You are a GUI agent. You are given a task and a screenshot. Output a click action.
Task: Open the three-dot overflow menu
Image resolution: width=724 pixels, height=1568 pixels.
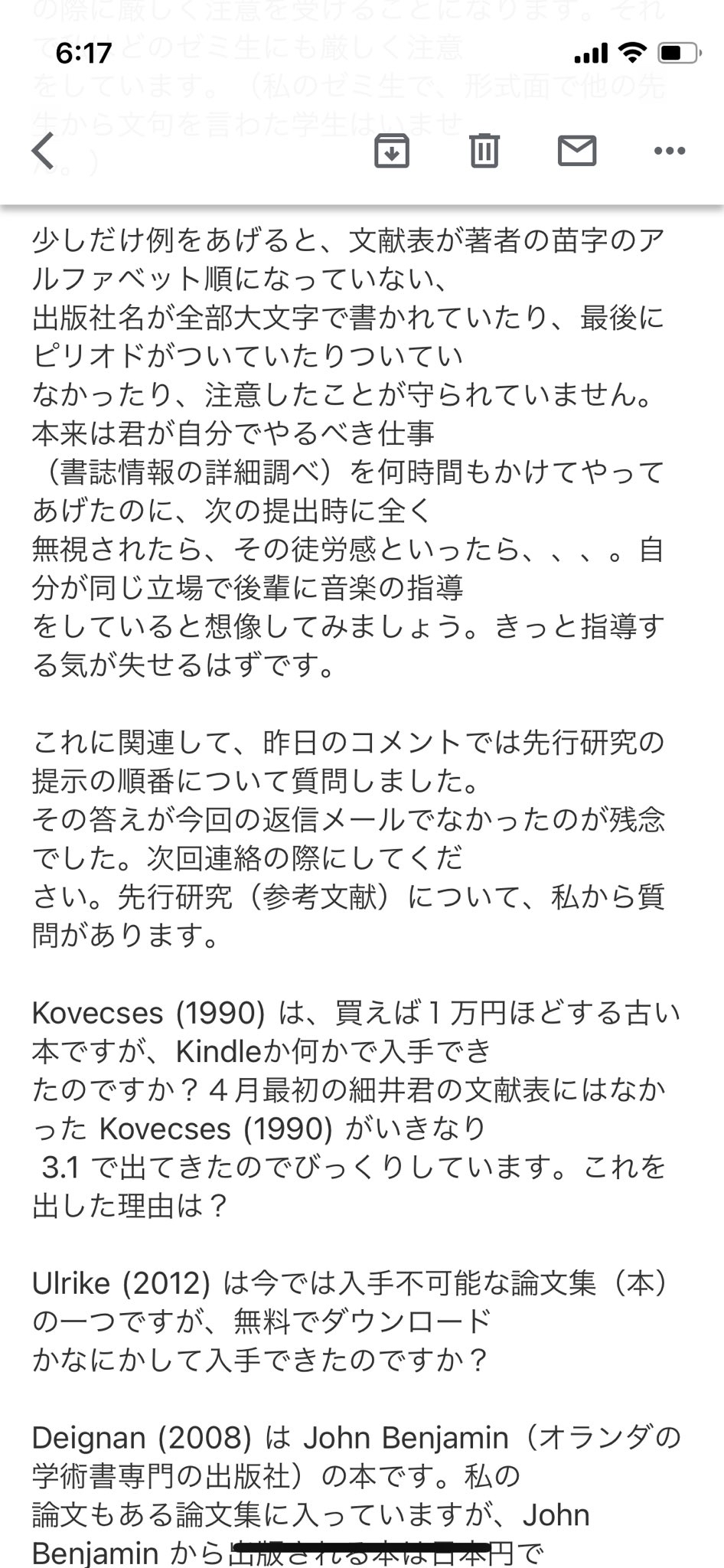(670, 151)
